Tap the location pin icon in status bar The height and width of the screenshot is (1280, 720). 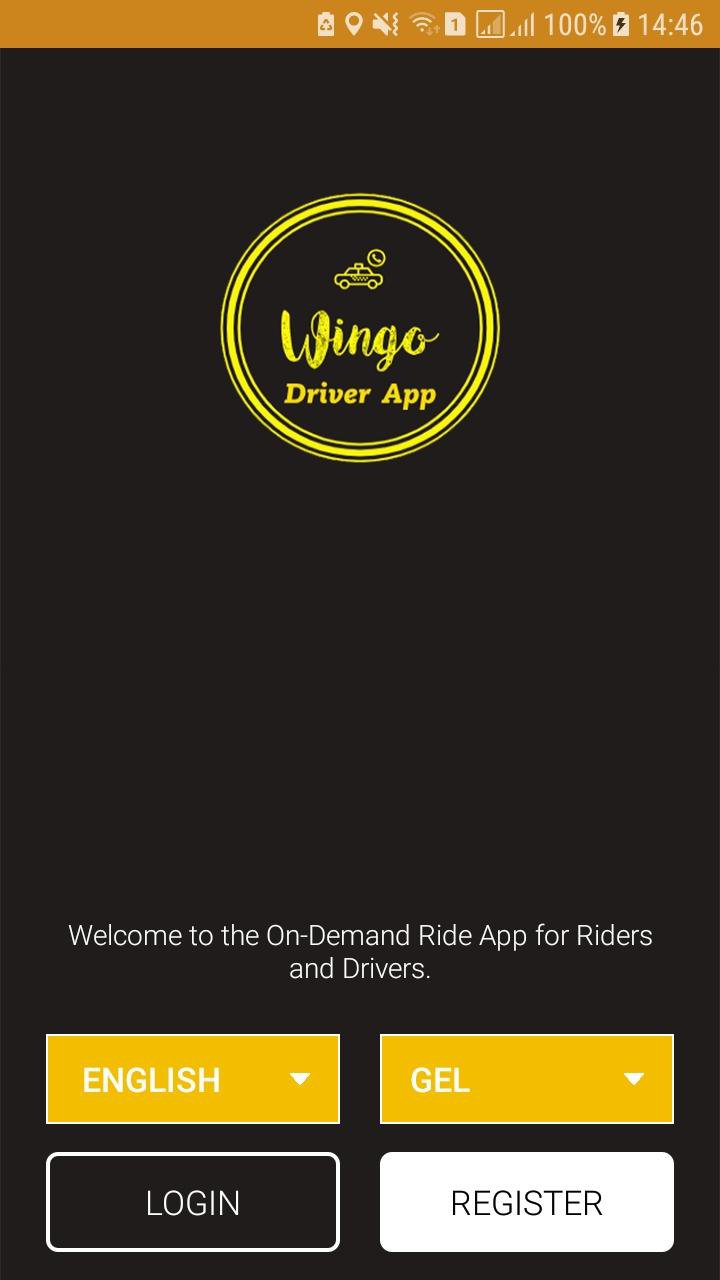tap(355, 22)
